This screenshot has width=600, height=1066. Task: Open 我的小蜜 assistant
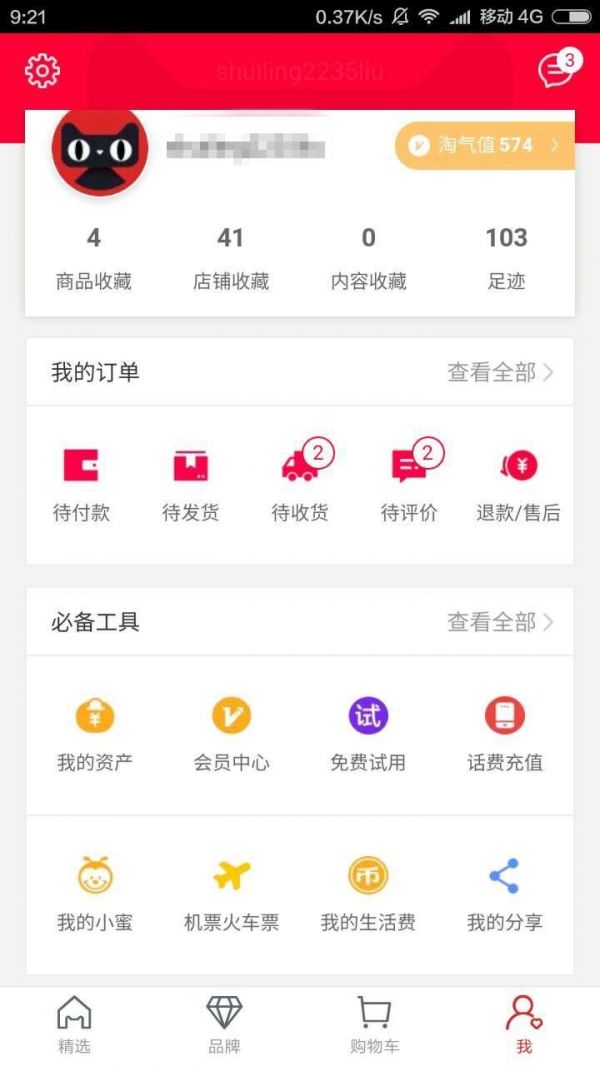coord(95,895)
